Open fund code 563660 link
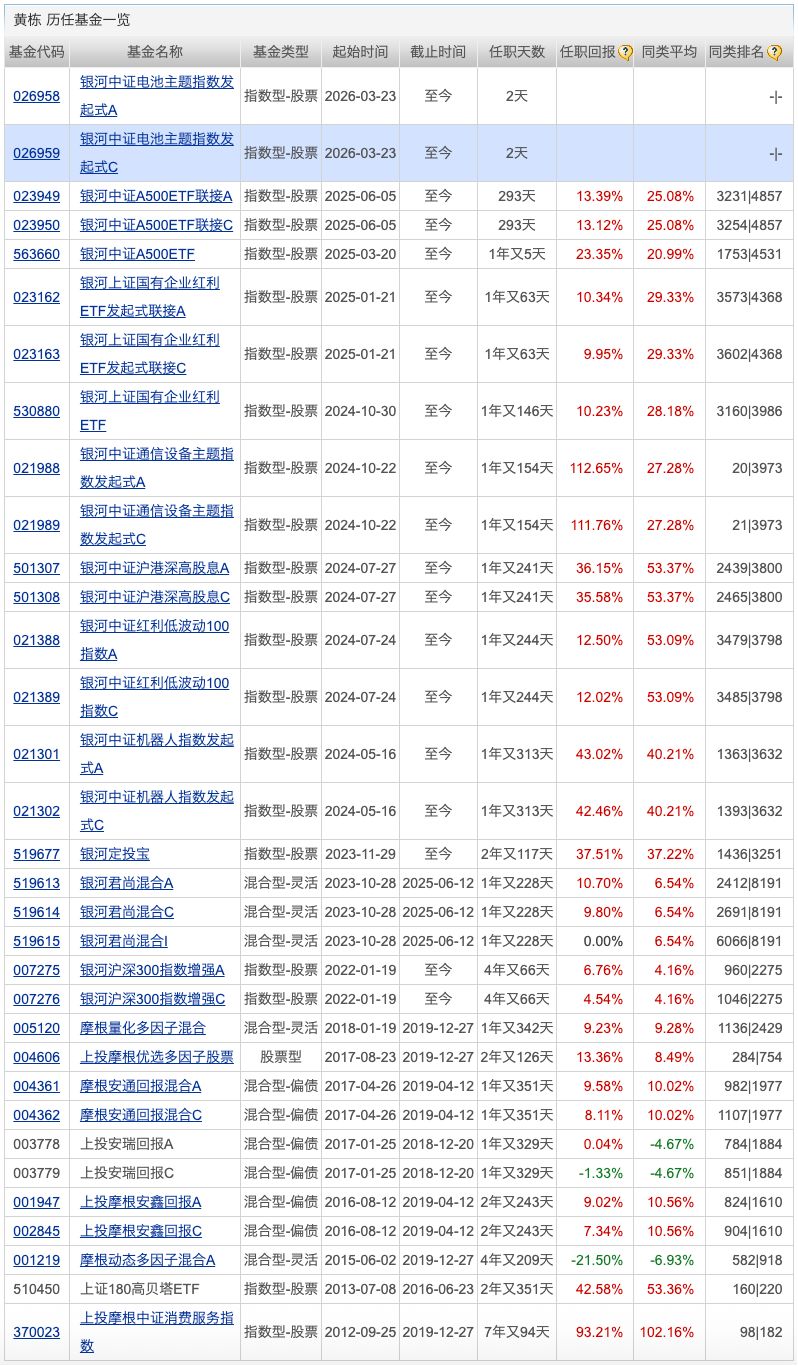 36,254
